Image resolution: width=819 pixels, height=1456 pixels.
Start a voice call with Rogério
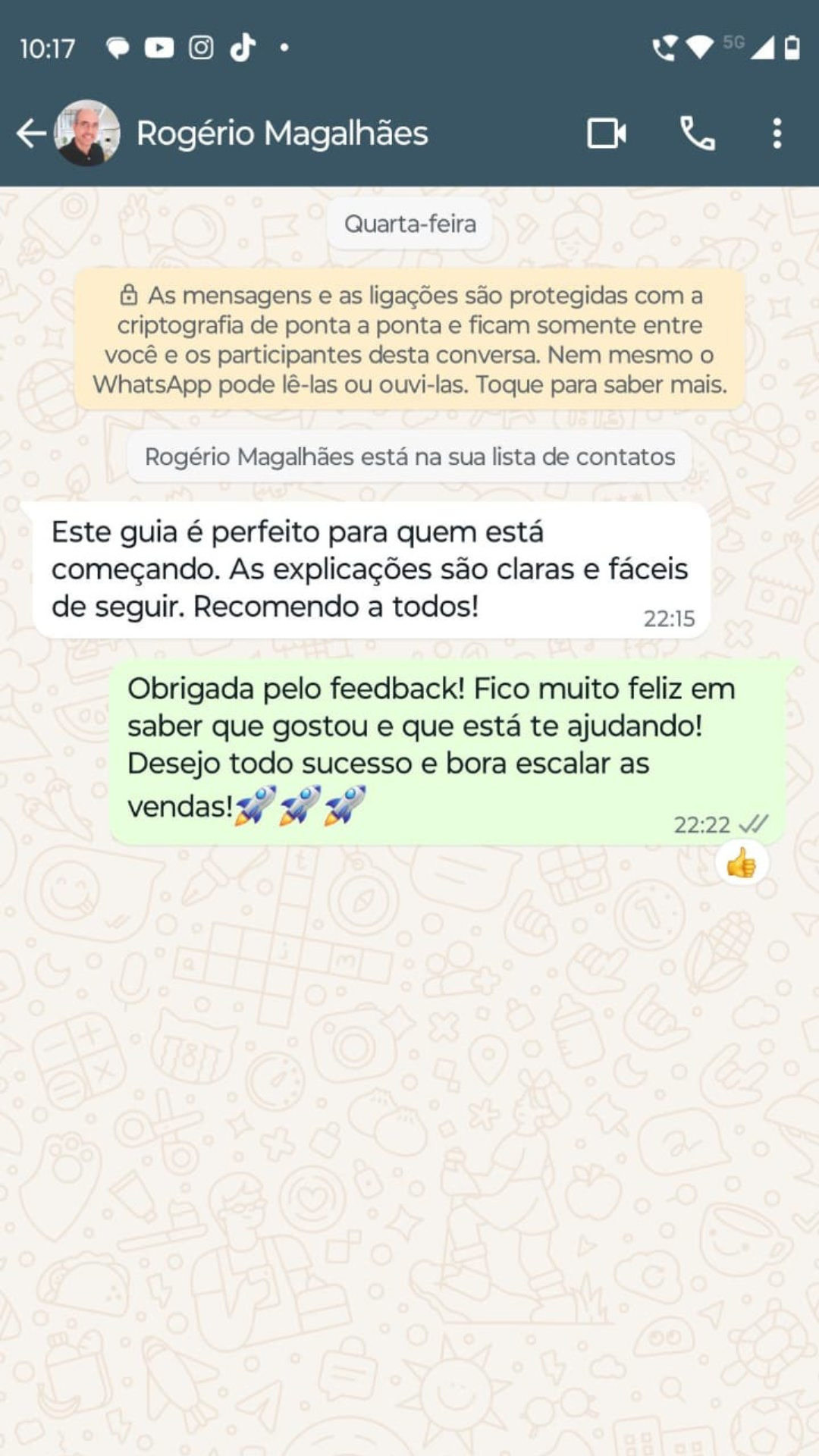pos(697,133)
